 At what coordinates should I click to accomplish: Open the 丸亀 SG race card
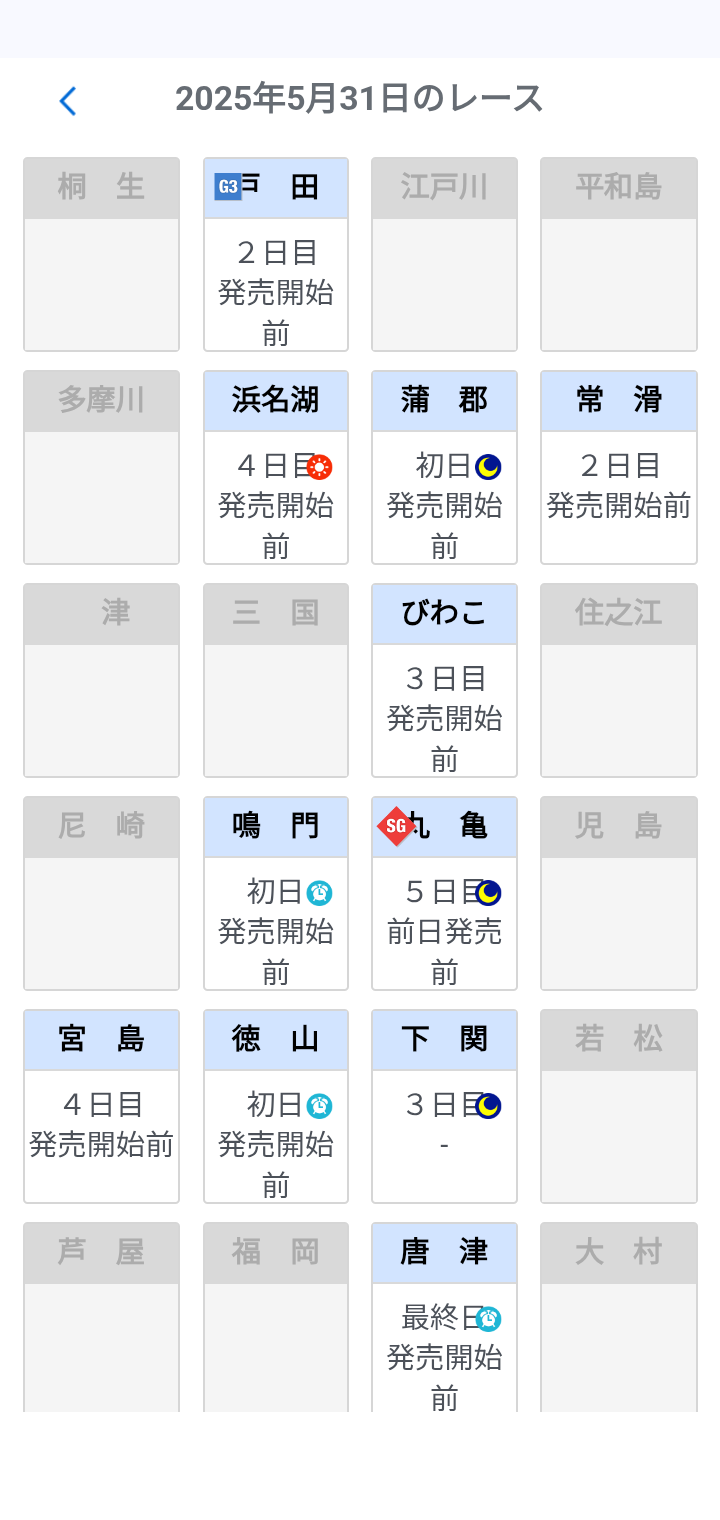pos(444,894)
